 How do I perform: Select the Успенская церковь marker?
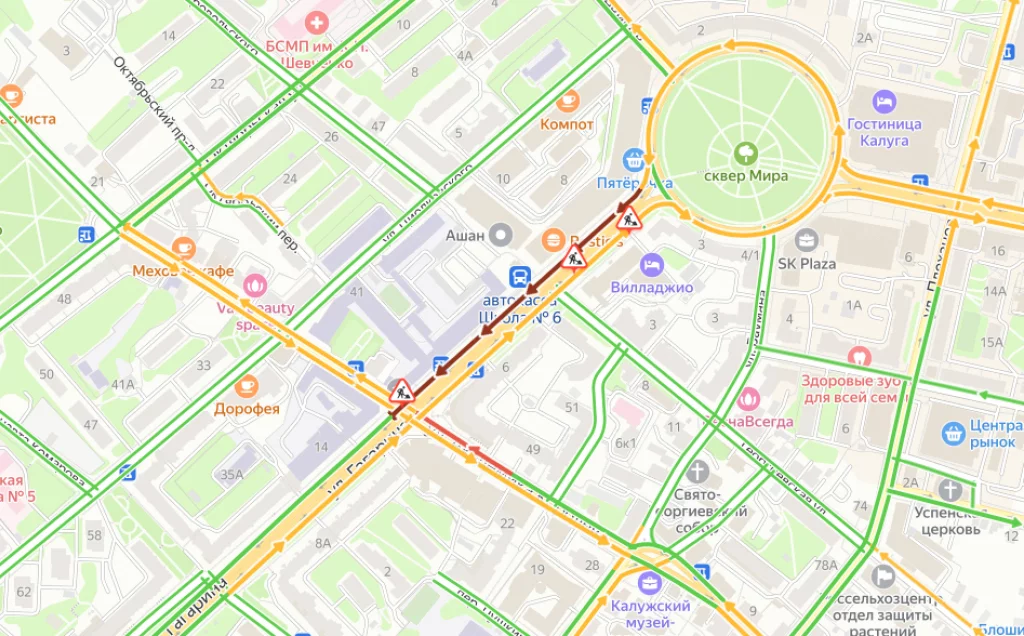[950, 490]
